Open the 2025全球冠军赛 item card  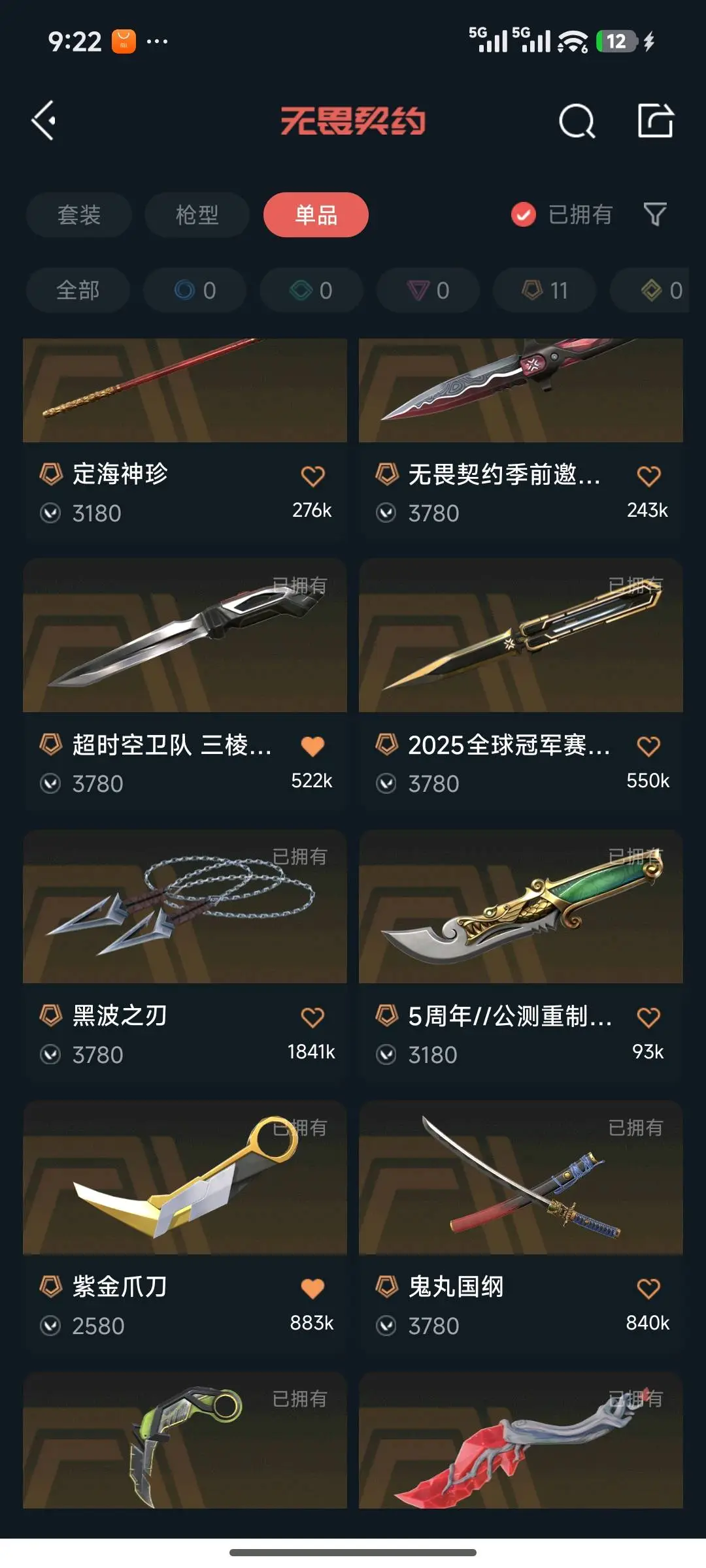[521, 636]
